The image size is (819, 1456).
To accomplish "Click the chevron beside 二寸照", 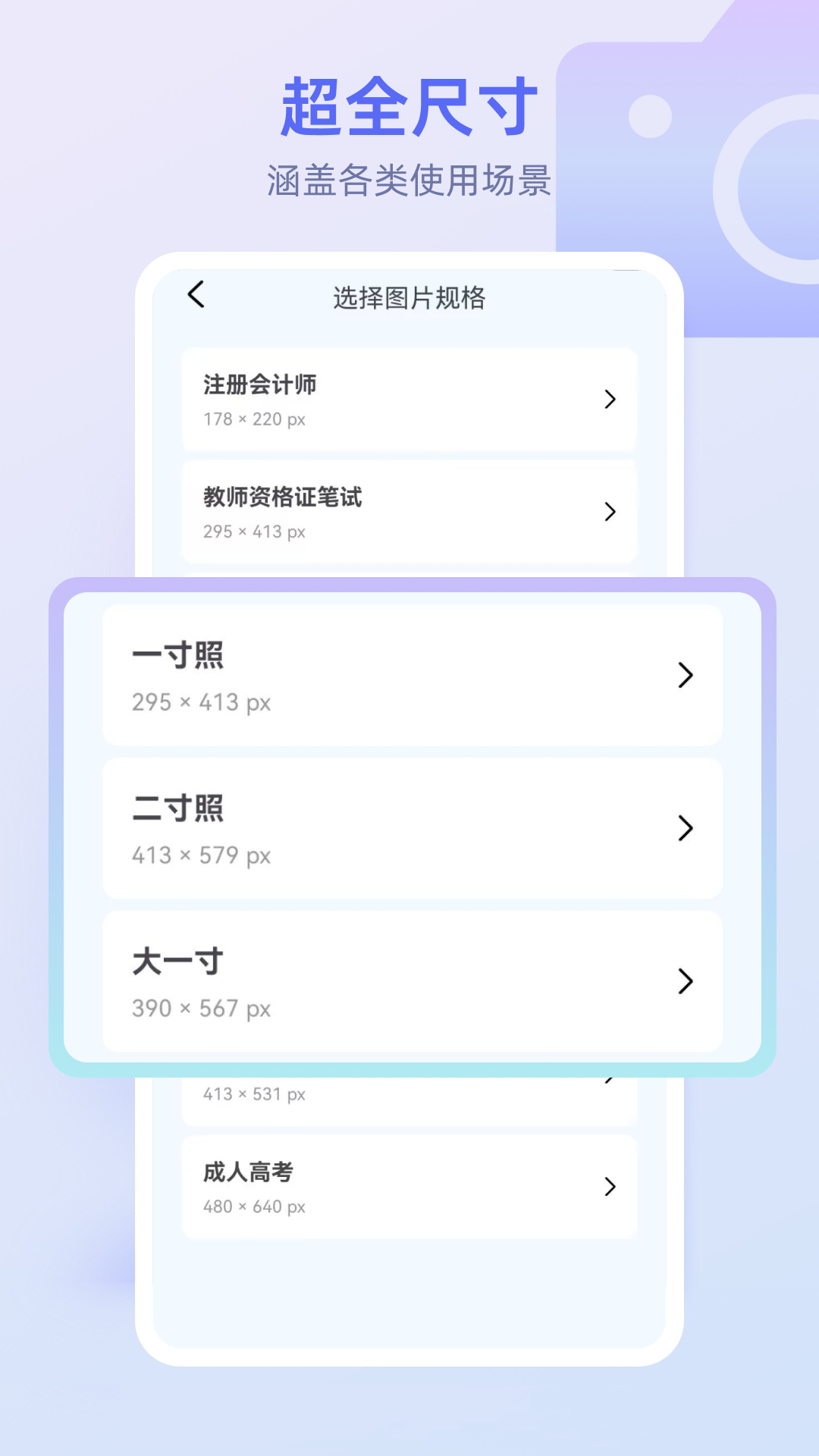I will click(685, 829).
